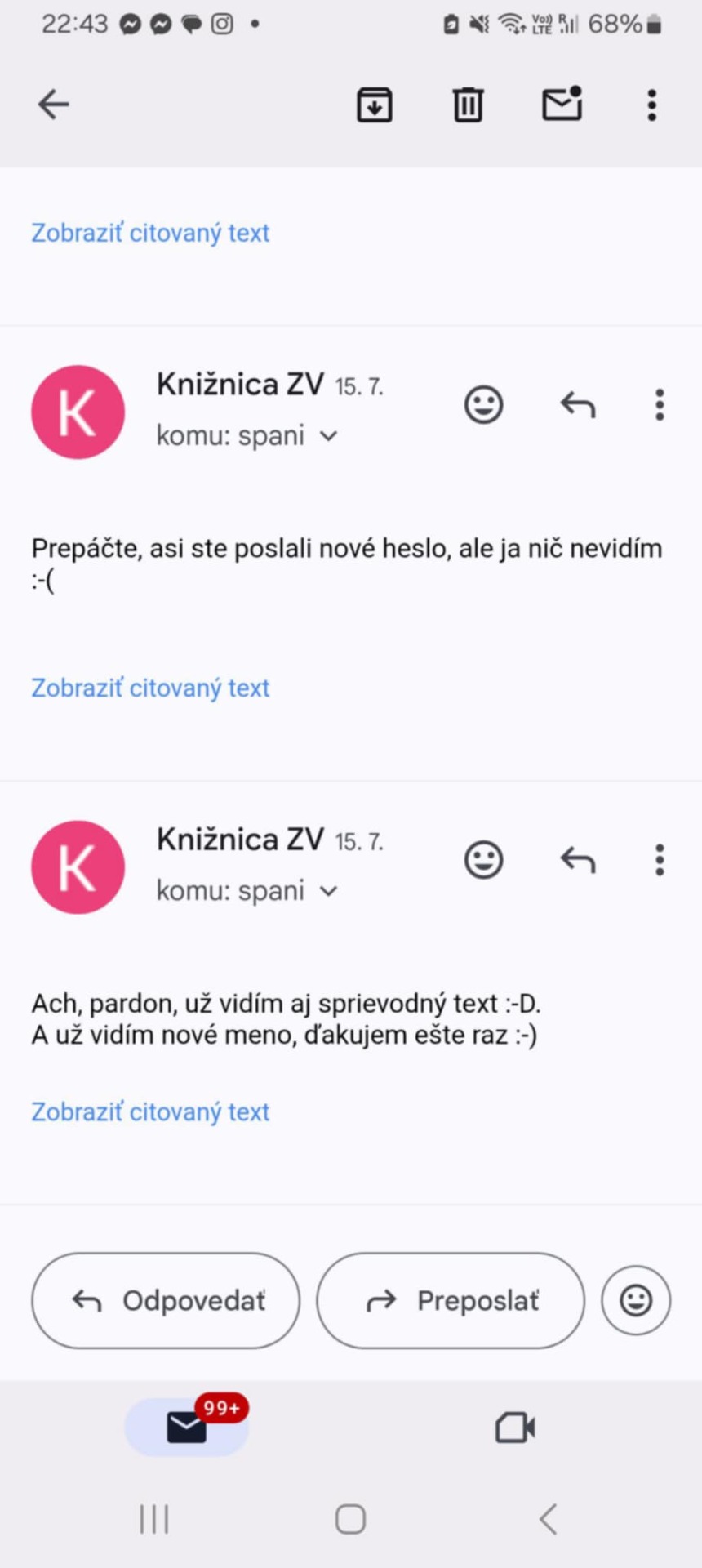This screenshot has height=1568, width=702.
Task: Open three-dot menu of the "Ach, pardon" message
Action: point(660,859)
